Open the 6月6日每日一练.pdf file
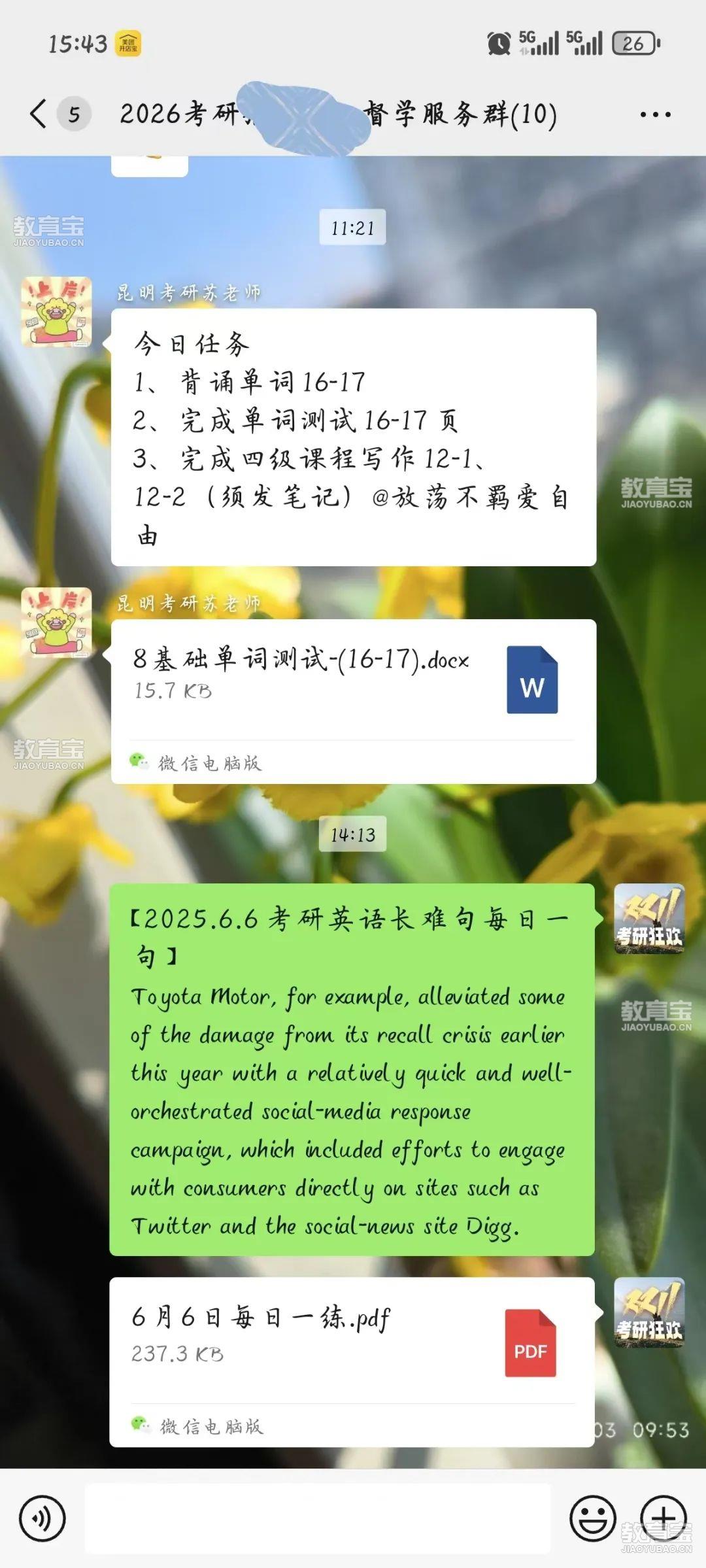Image resolution: width=706 pixels, height=1568 pixels. [352, 1342]
